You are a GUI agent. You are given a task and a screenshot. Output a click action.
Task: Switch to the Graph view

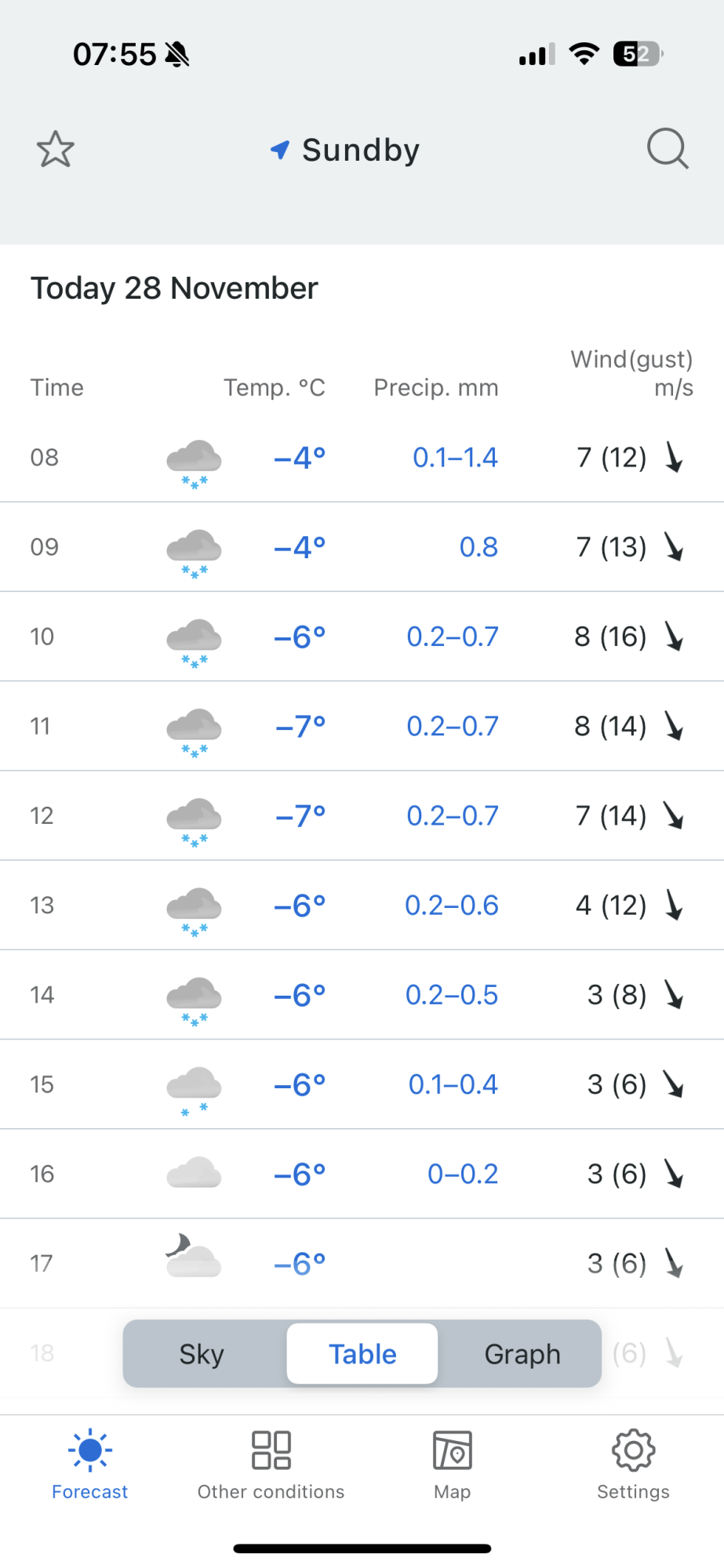[x=522, y=1354]
